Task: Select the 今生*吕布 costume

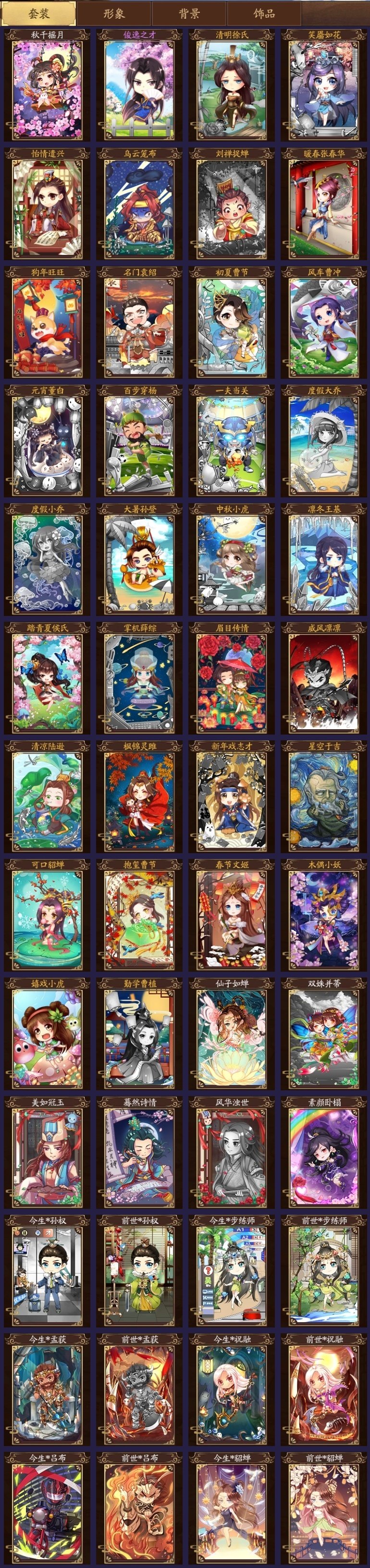Action: coord(47,1509)
